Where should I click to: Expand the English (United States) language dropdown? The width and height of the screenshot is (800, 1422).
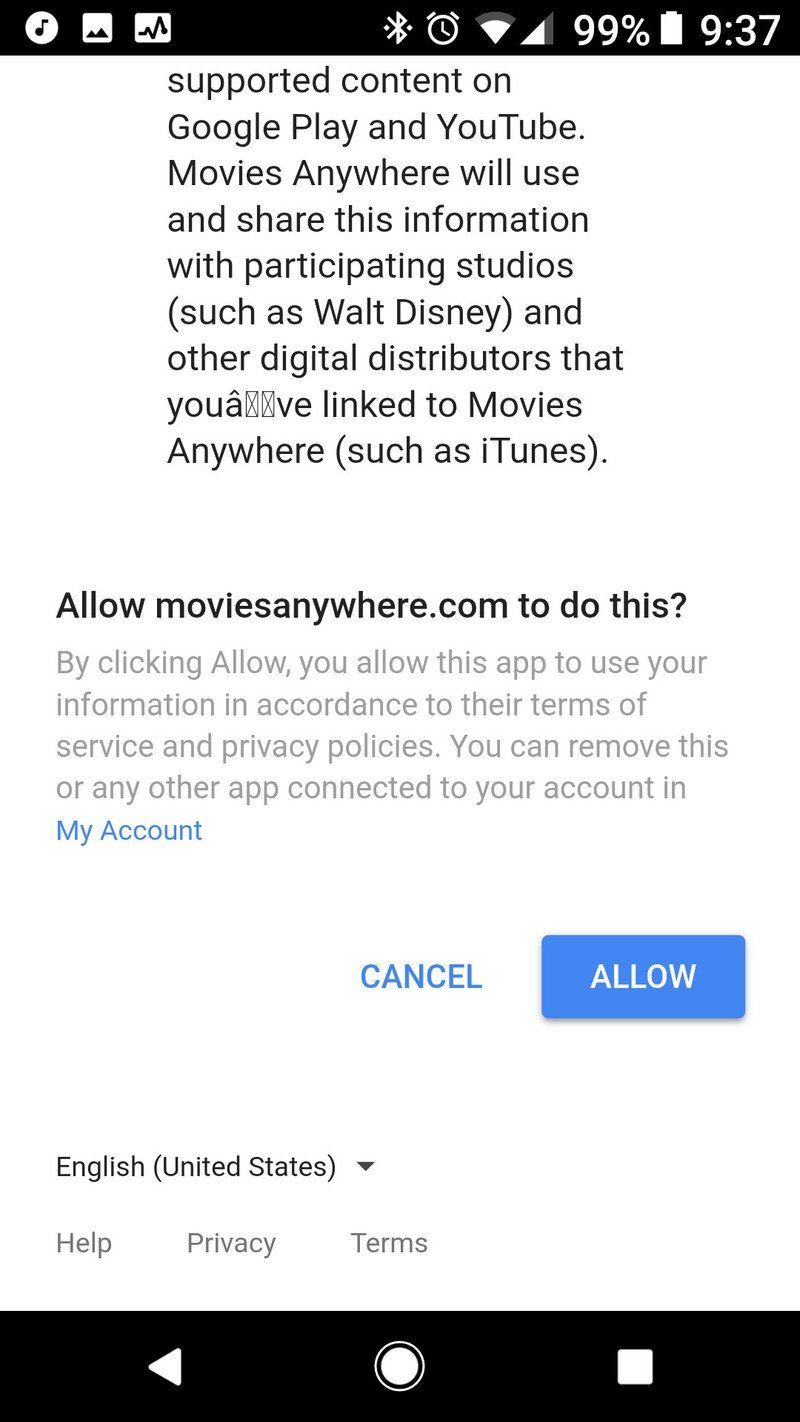tap(196, 1166)
